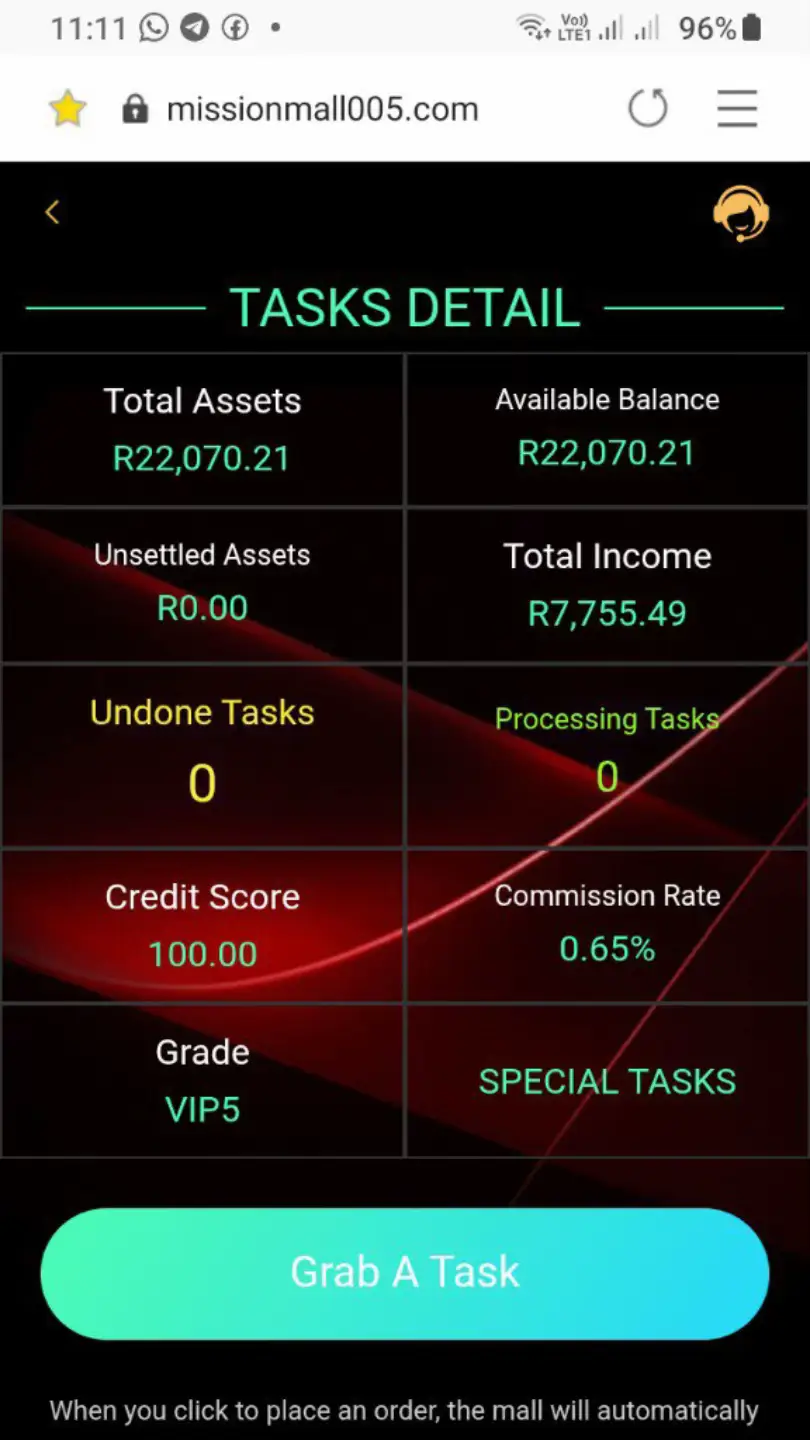Select the VIP5 Grade cell
The width and height of the screenshot is (810, 1440).
202,1081
